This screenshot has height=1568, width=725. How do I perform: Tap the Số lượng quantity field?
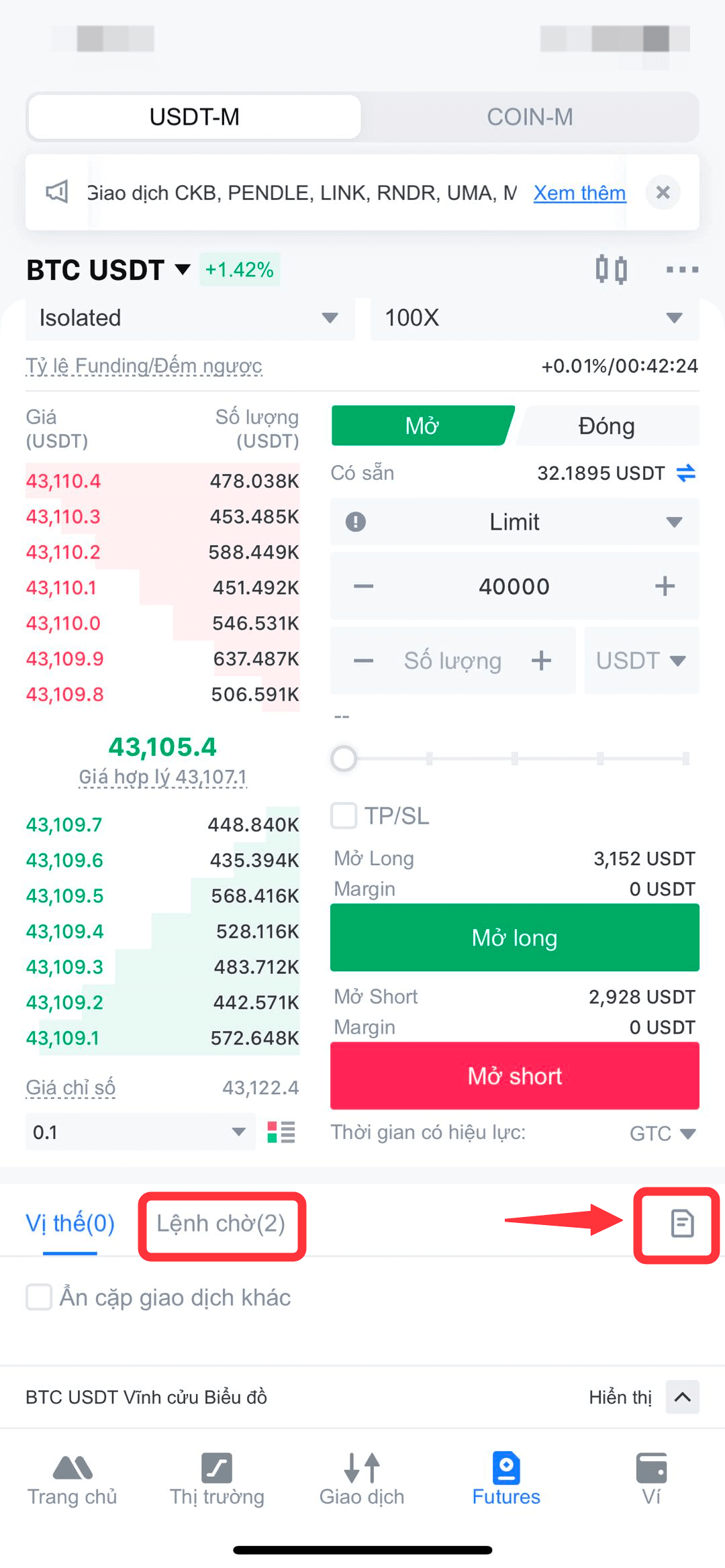pyautogui.click(x=452, y=660)
